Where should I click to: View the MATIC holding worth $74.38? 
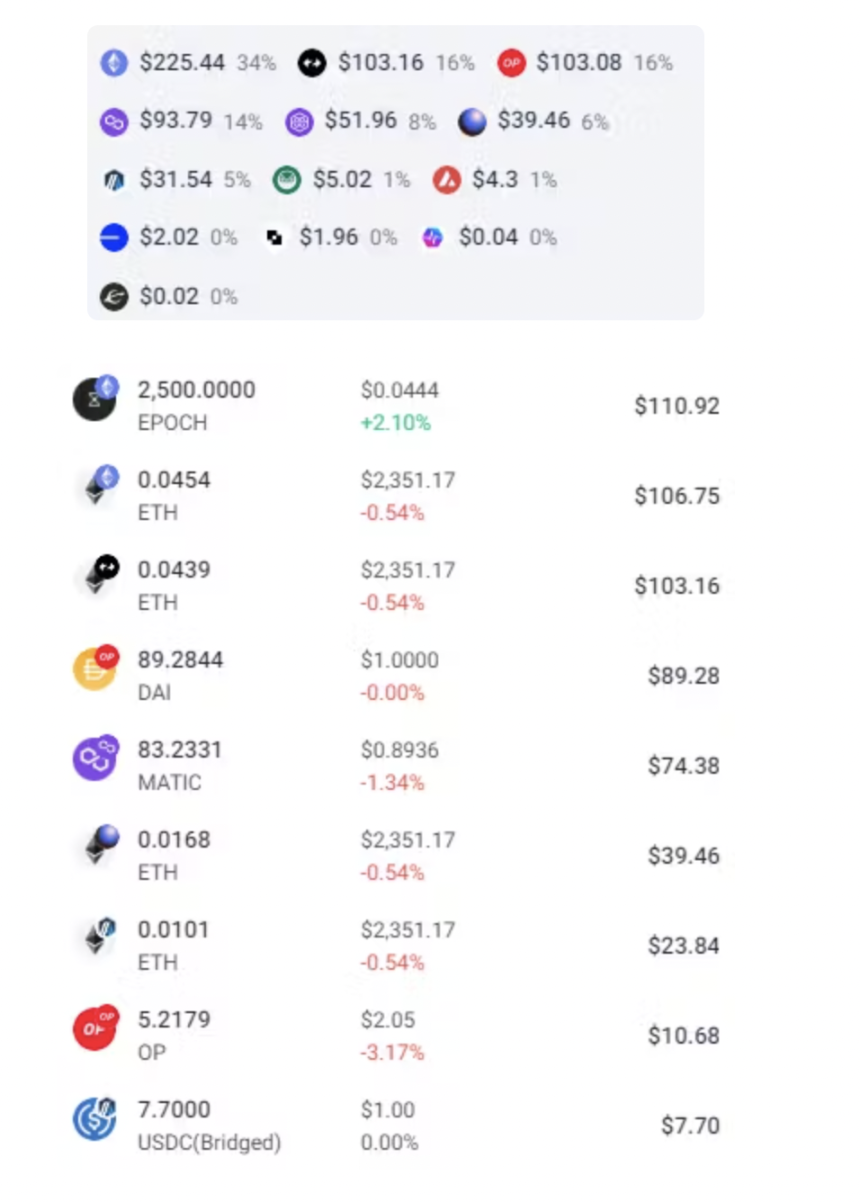coord(396,766)
